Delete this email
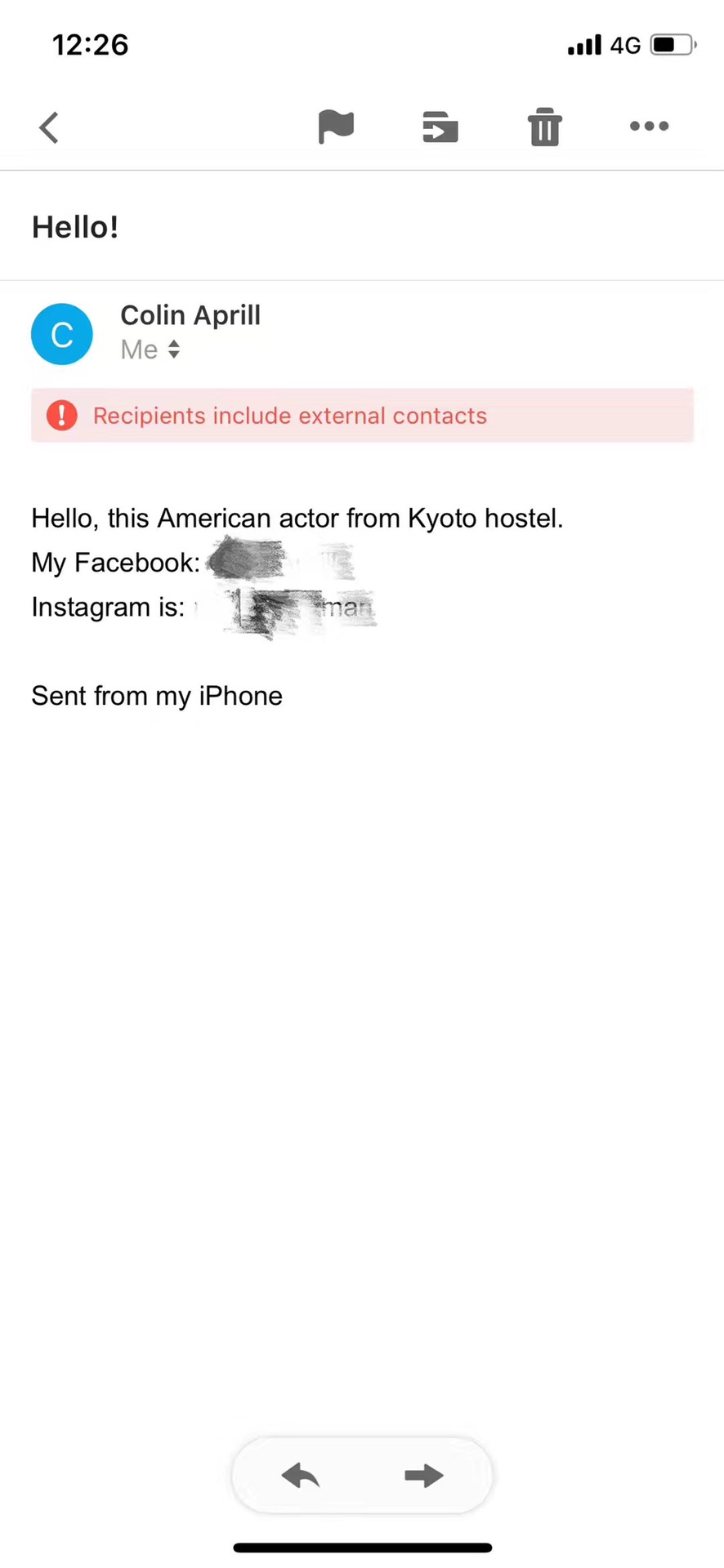This screenshot has height=1568, width=724. tap(544, 127)
